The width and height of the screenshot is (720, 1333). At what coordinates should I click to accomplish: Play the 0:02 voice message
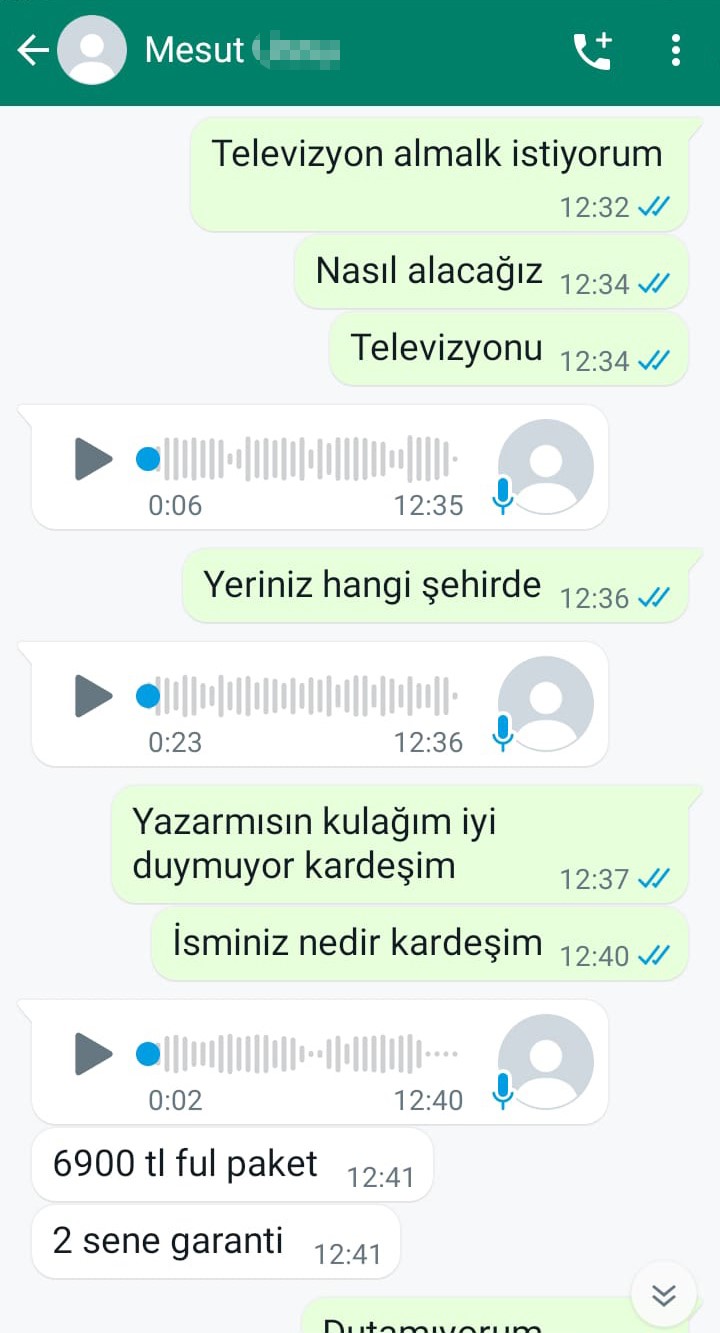tap(94, 1053)
